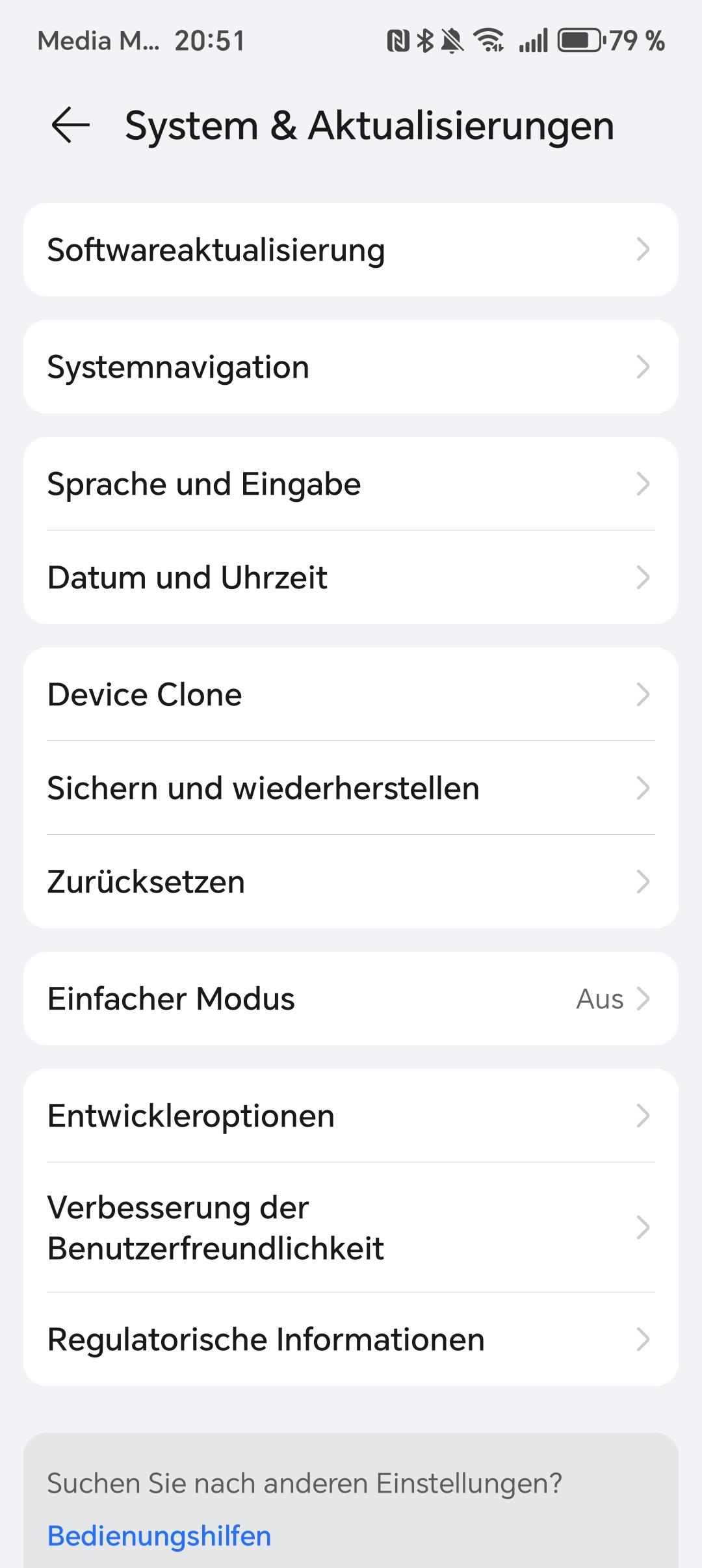Open Entwickleroptionen
The width and height of the screenshot is (702, 1568).
tap(351, 1116)
